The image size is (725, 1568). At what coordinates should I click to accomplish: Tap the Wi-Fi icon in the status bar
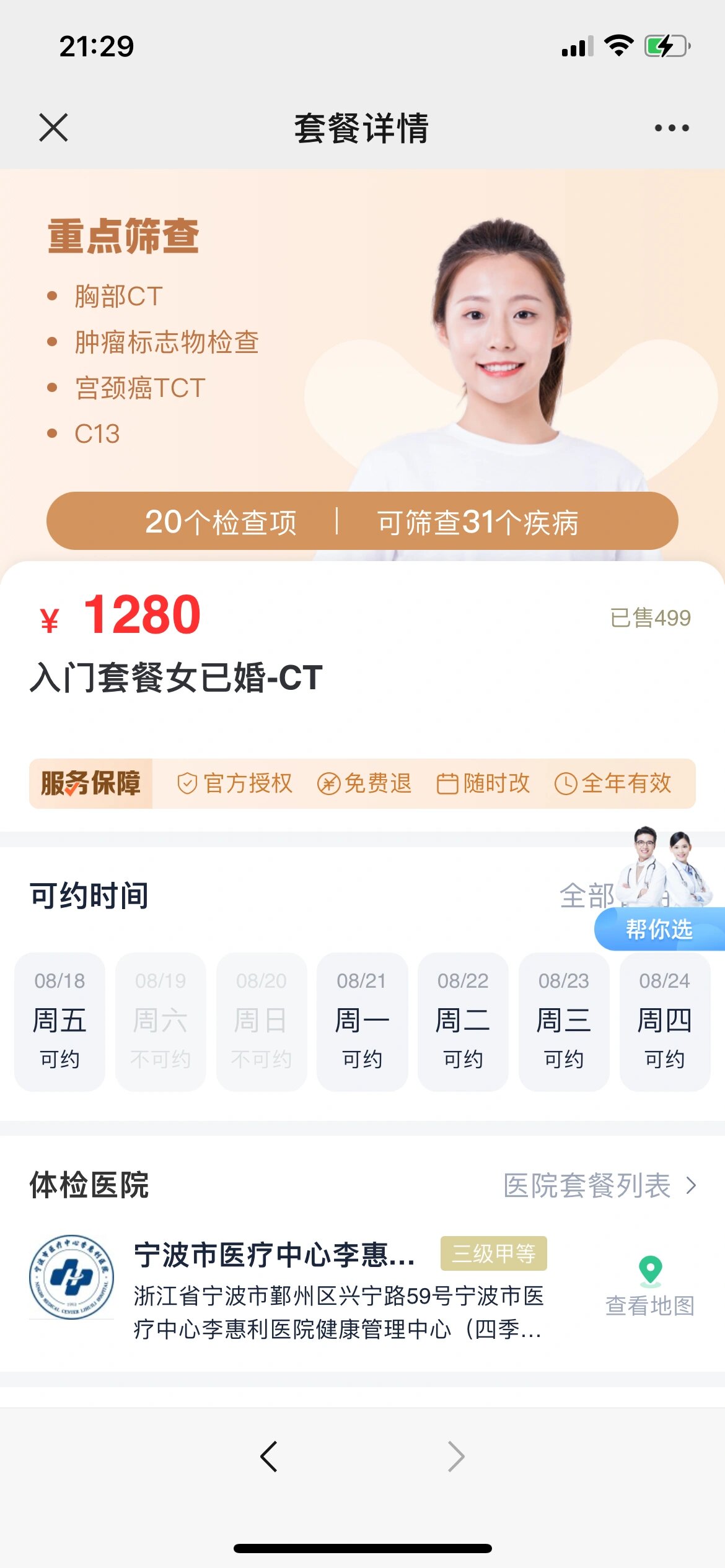620,43
